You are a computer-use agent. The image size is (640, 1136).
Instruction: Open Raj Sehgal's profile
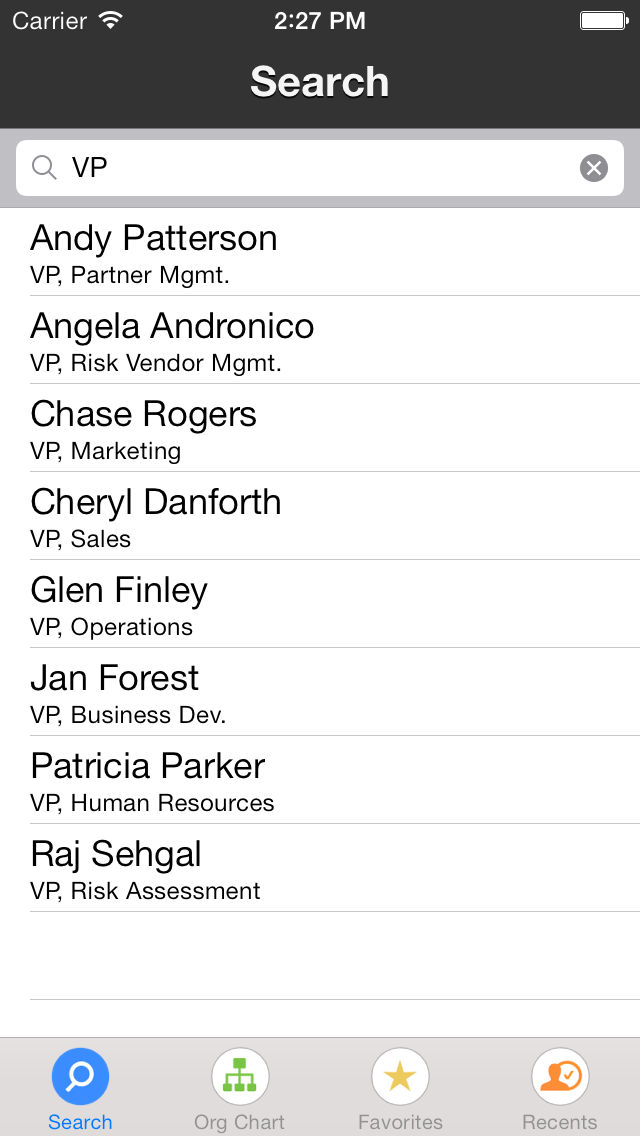pyautogui.click(x=320, y=867)
